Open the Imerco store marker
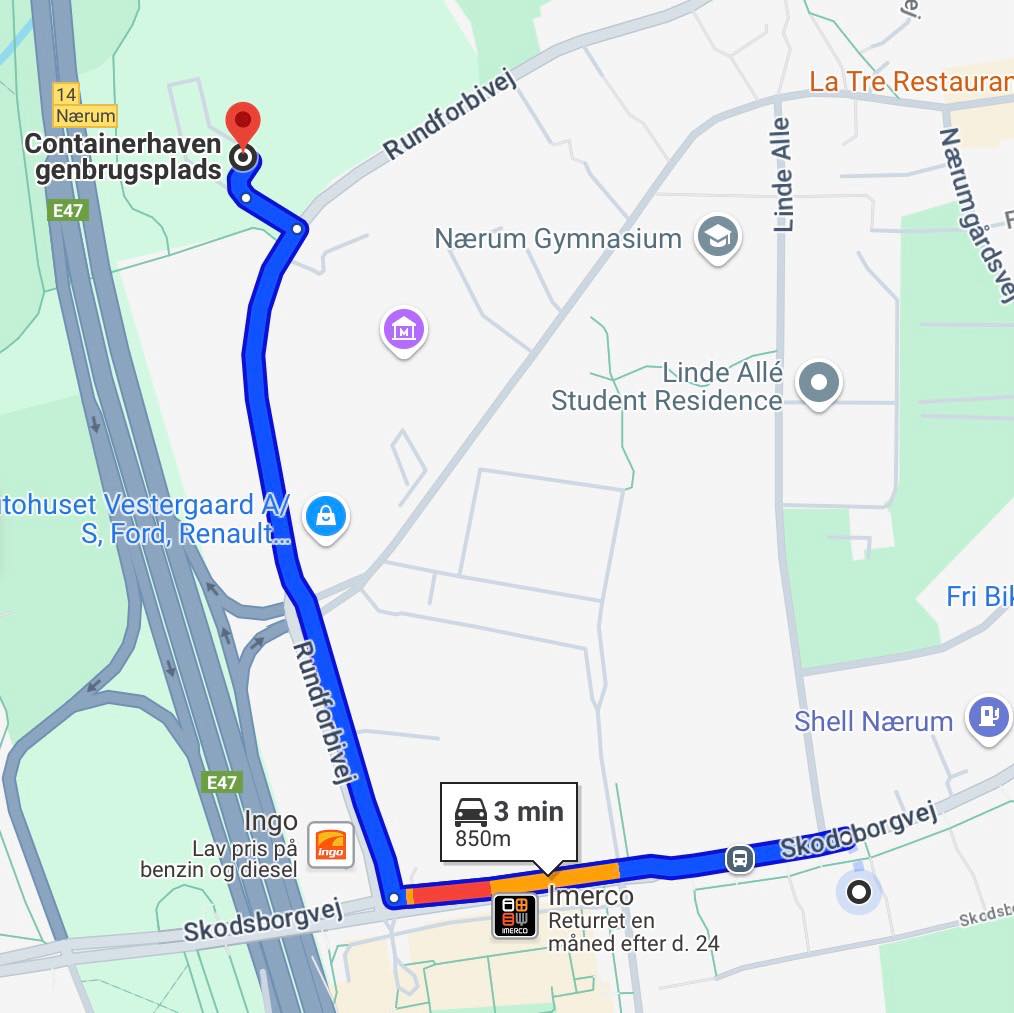 point(515,915)
